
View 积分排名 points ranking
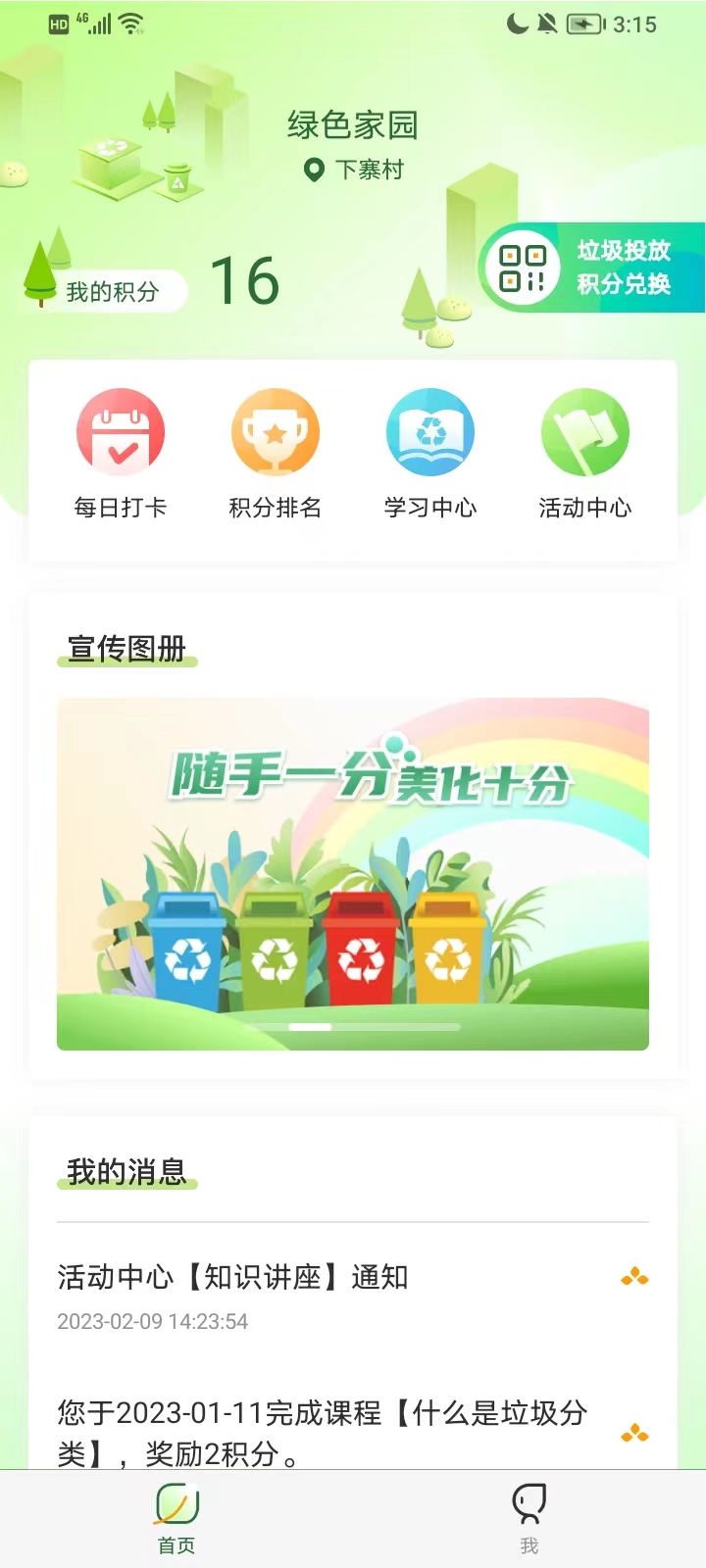coord(276,452)
